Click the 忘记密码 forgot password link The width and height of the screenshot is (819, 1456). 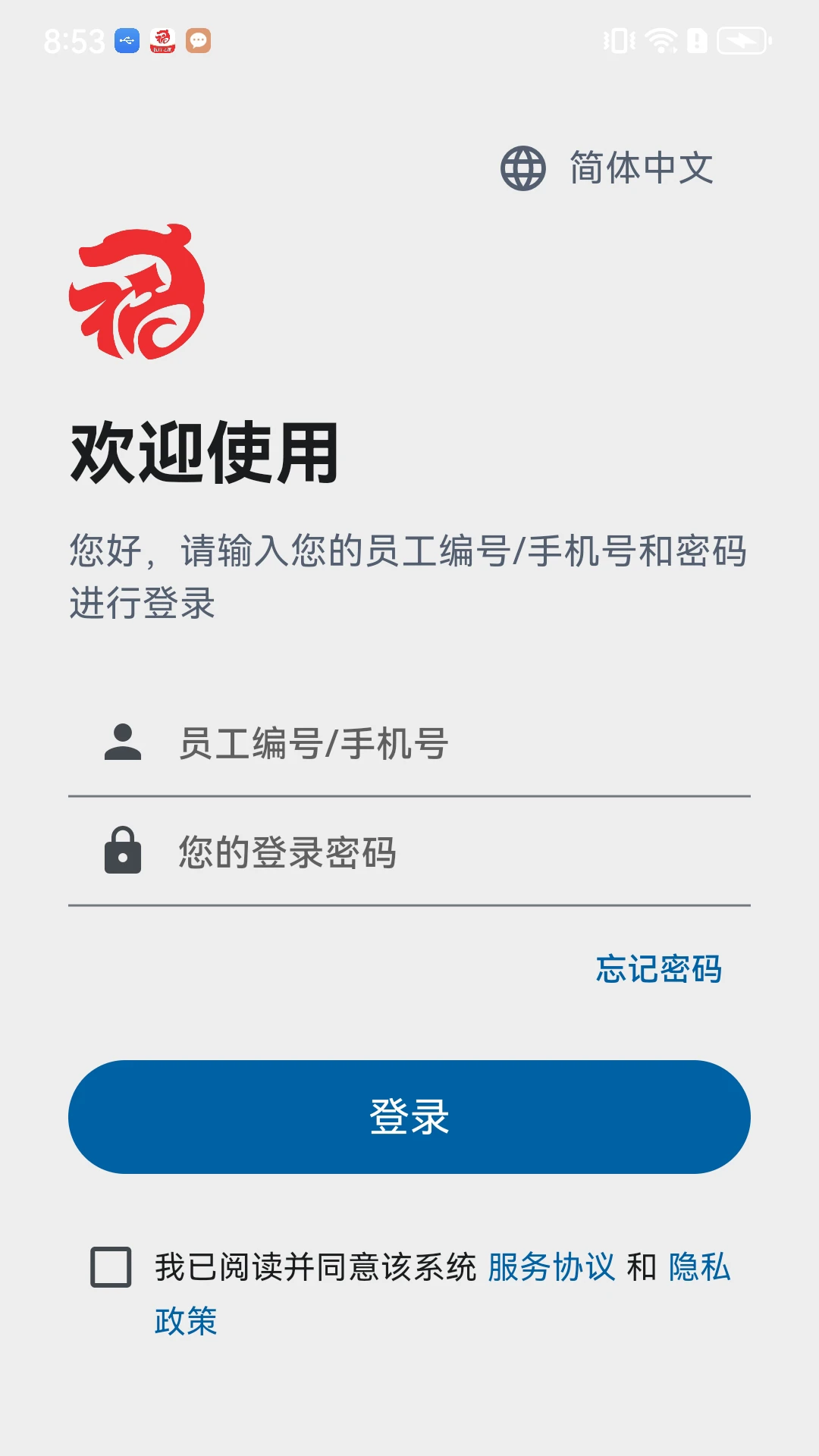(657, 969)
